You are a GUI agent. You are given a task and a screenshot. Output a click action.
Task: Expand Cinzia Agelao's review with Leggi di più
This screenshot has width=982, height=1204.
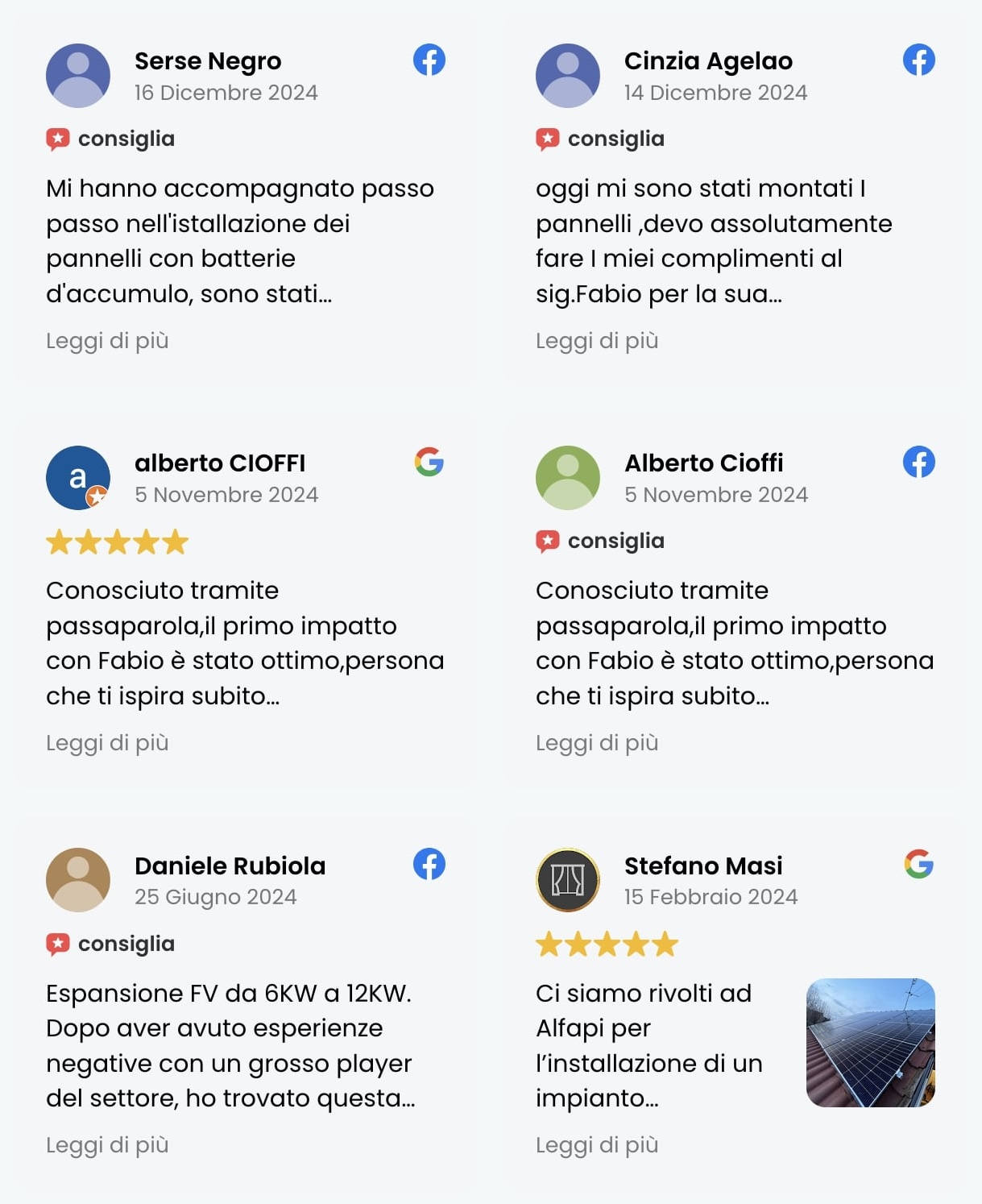(597, 341)
